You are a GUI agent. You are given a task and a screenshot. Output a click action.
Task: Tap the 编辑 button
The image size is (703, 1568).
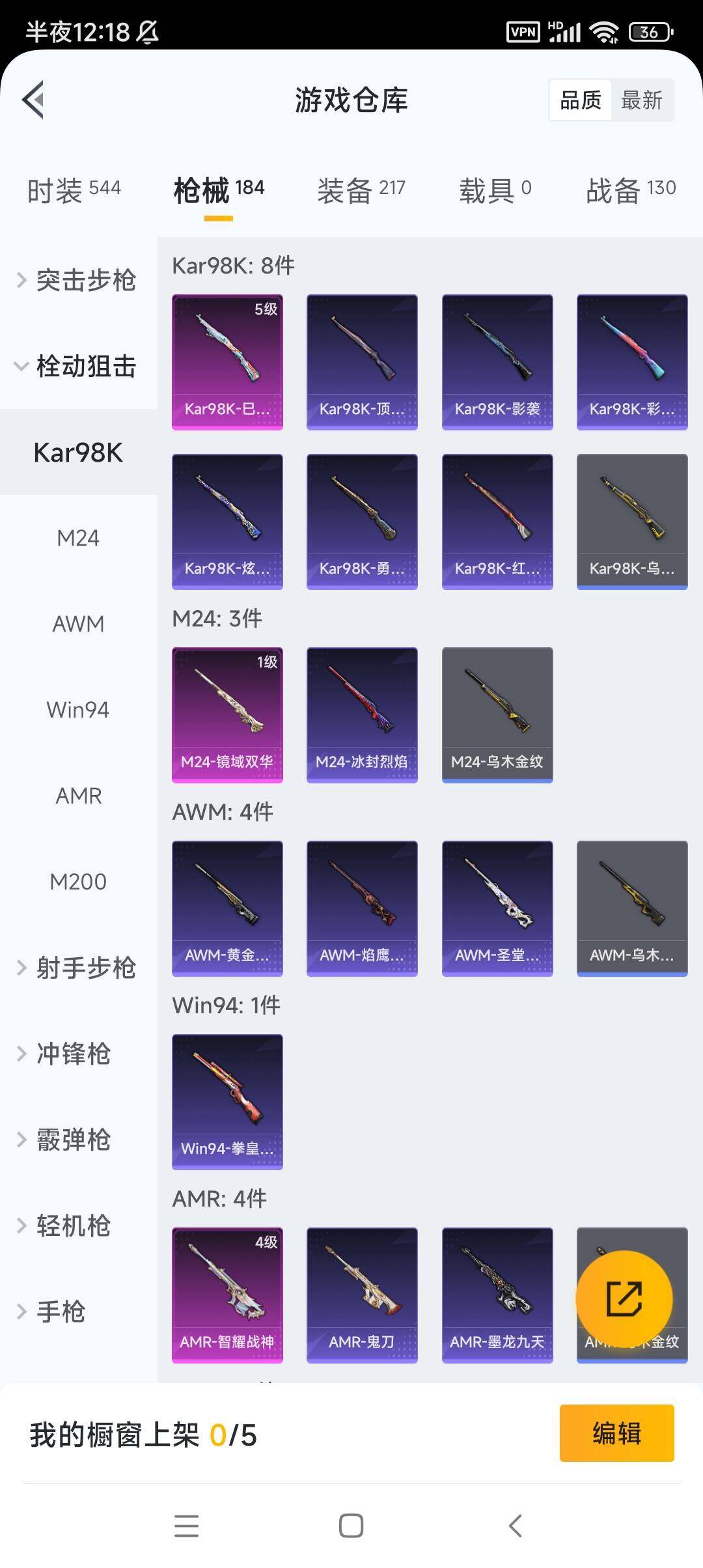pos(616,1433)
